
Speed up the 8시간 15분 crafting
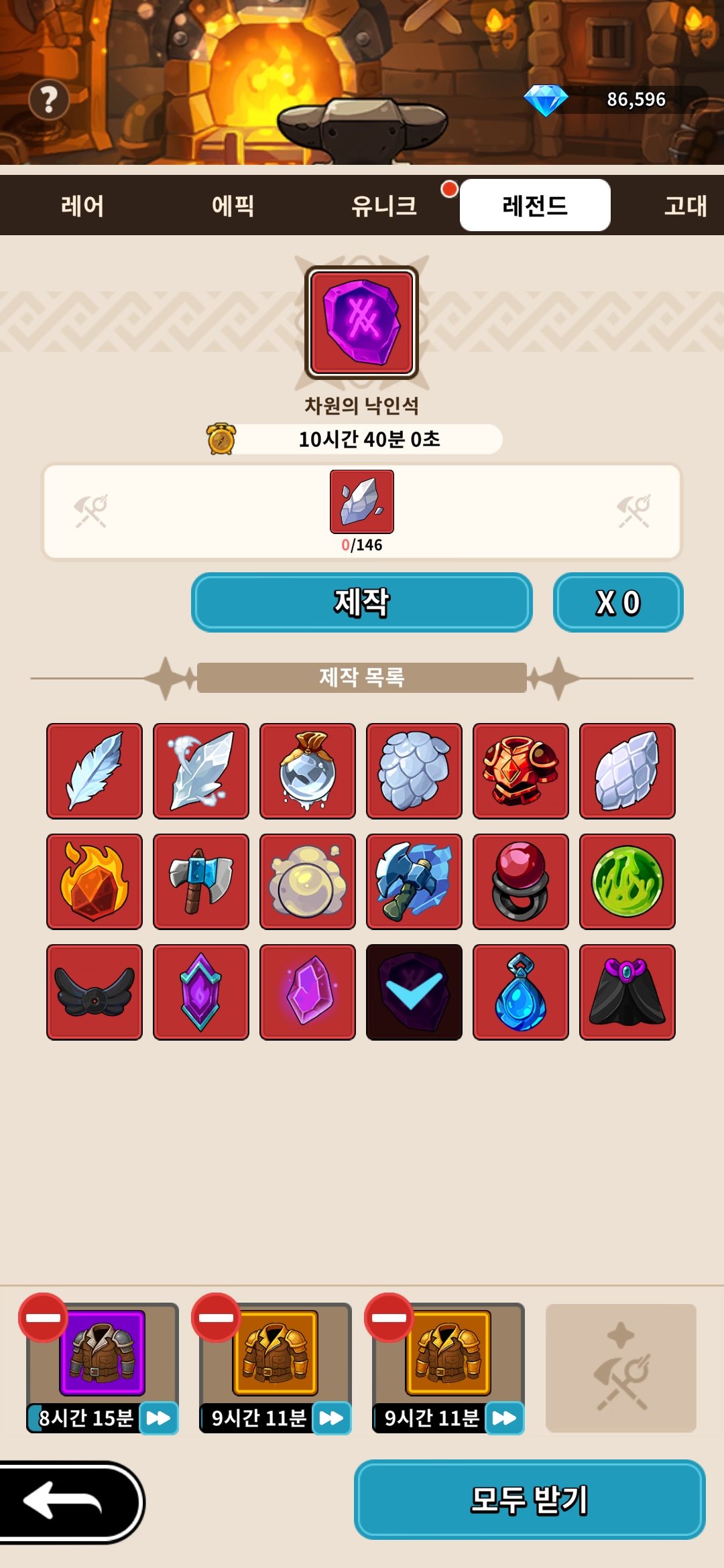tap(158, 1418)
